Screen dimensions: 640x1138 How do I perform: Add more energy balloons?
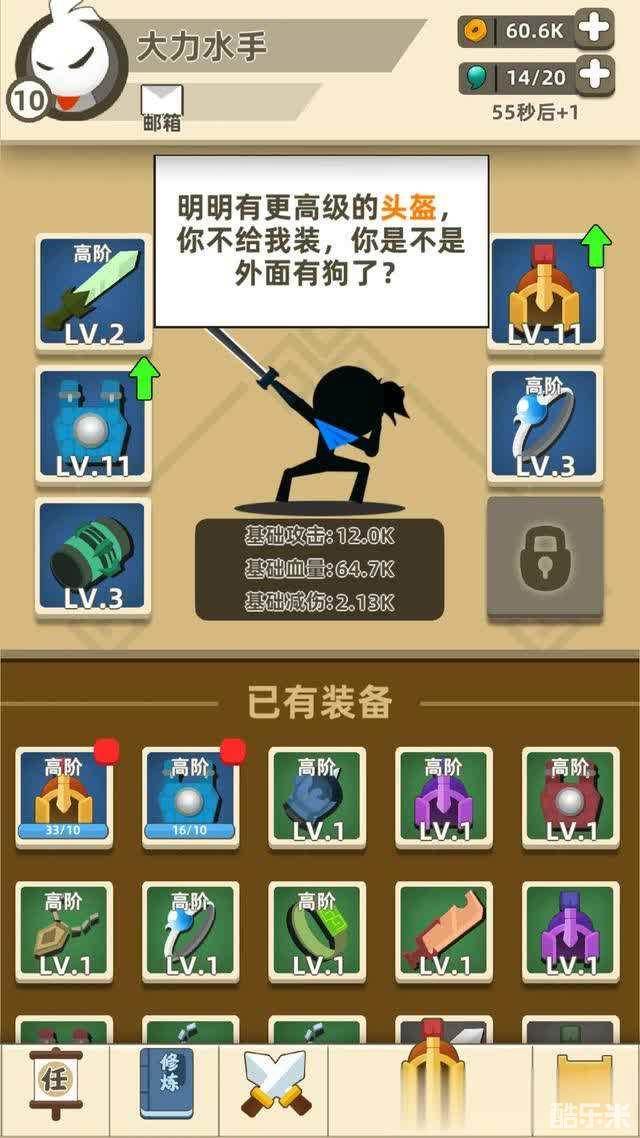[x=595, y=75]
